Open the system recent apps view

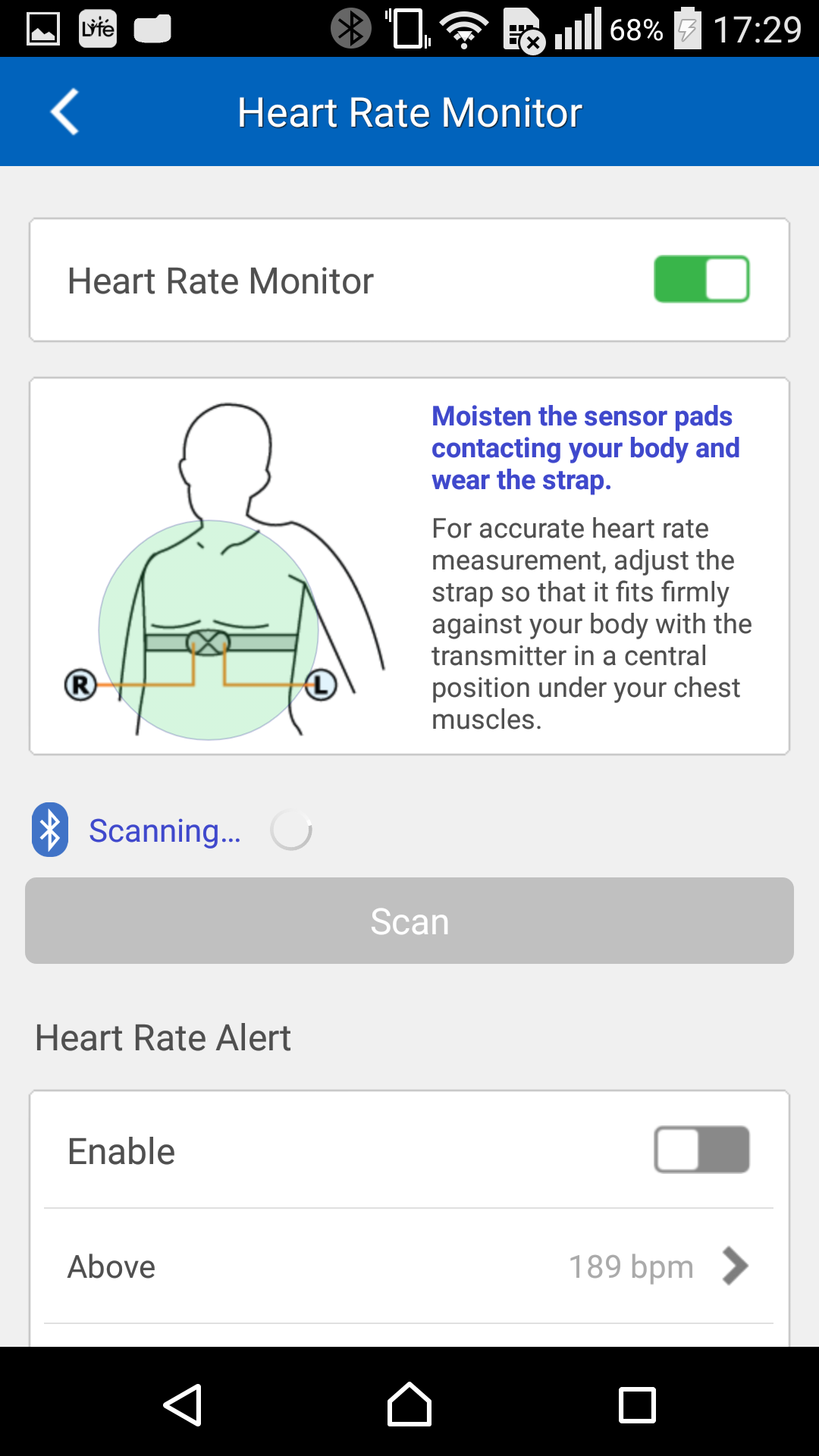[637, 1405]
